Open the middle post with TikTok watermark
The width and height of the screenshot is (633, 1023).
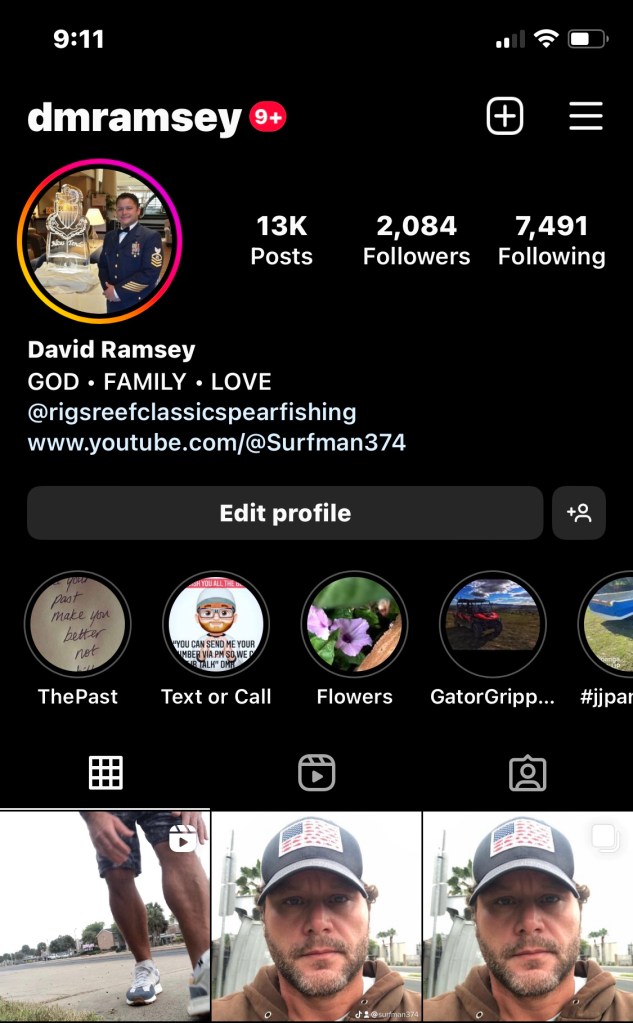pyautogui.click(x=316, y=916)
